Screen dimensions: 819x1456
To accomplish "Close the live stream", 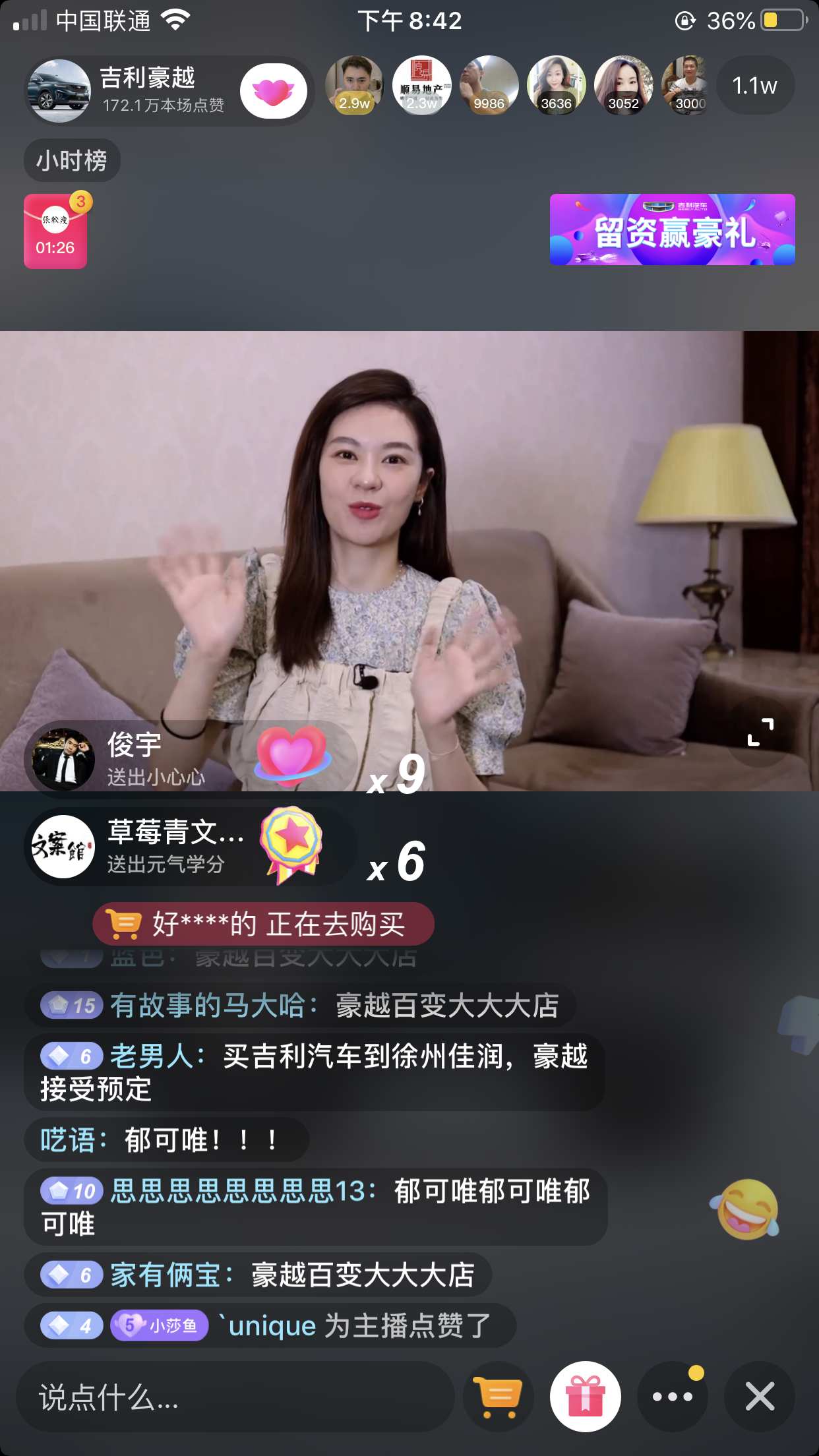I will 760,1397.
